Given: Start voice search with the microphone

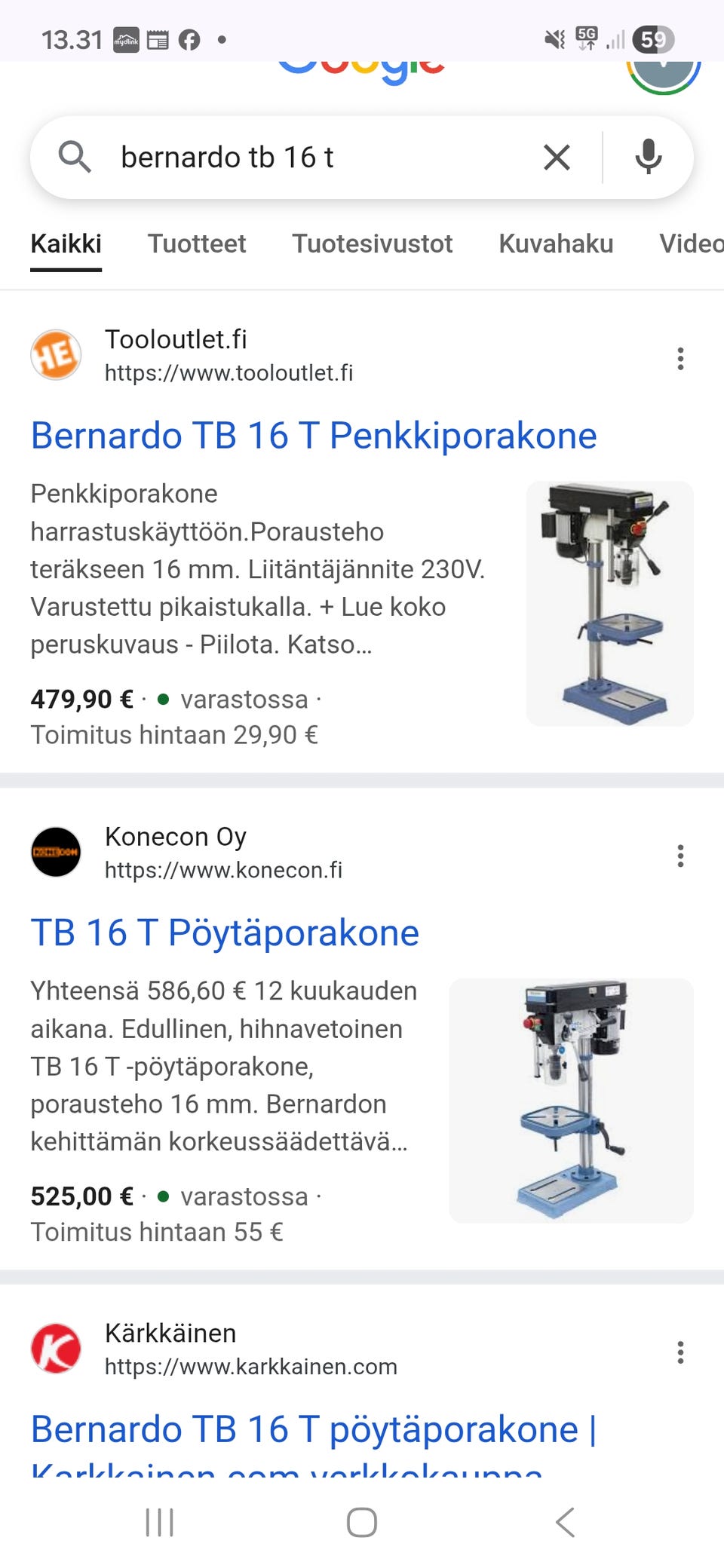Looking at the screenshot, I should pos(648,158).
